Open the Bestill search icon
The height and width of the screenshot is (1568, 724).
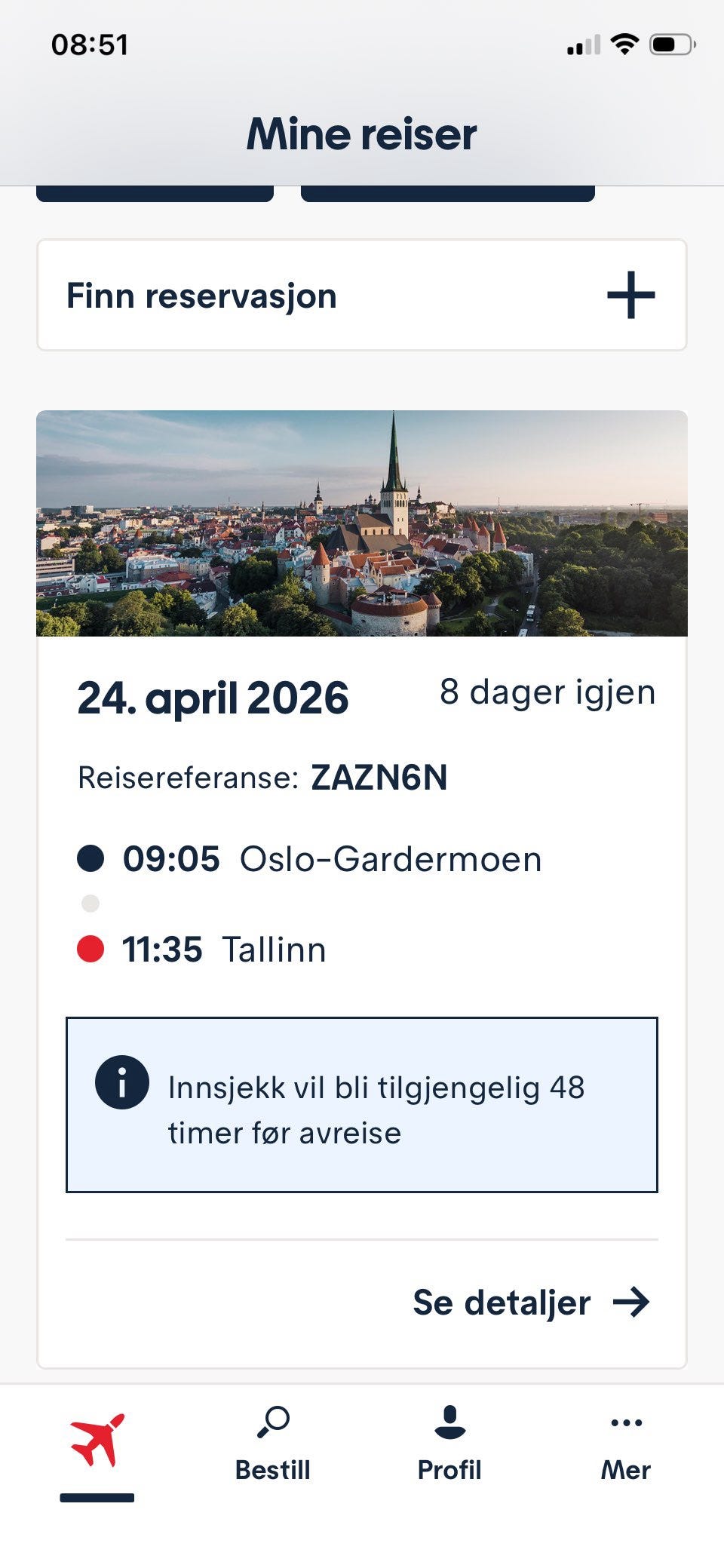click(x=272, y=1424)
